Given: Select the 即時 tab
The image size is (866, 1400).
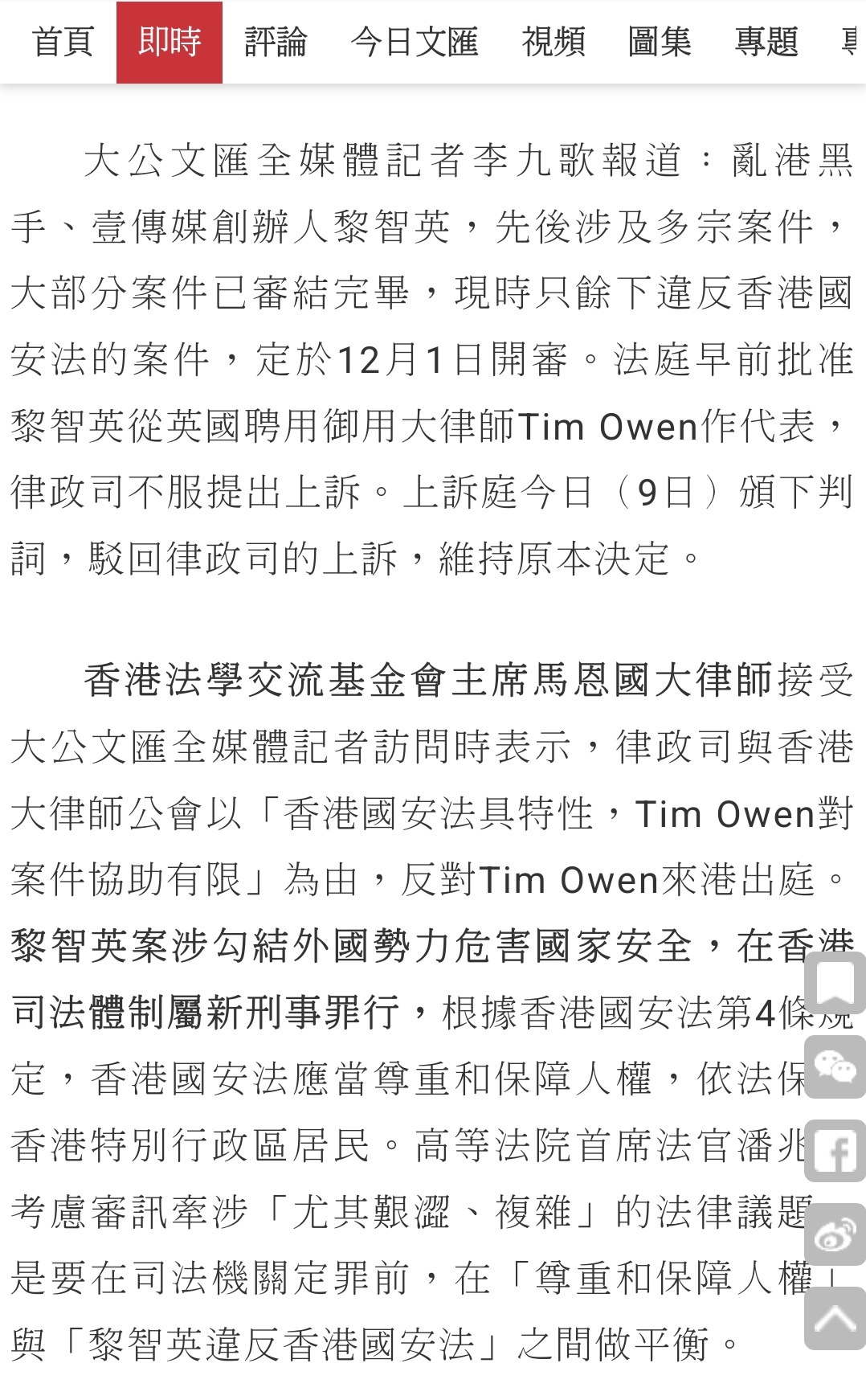Looking at the screenshot, I should coord(170,42).
